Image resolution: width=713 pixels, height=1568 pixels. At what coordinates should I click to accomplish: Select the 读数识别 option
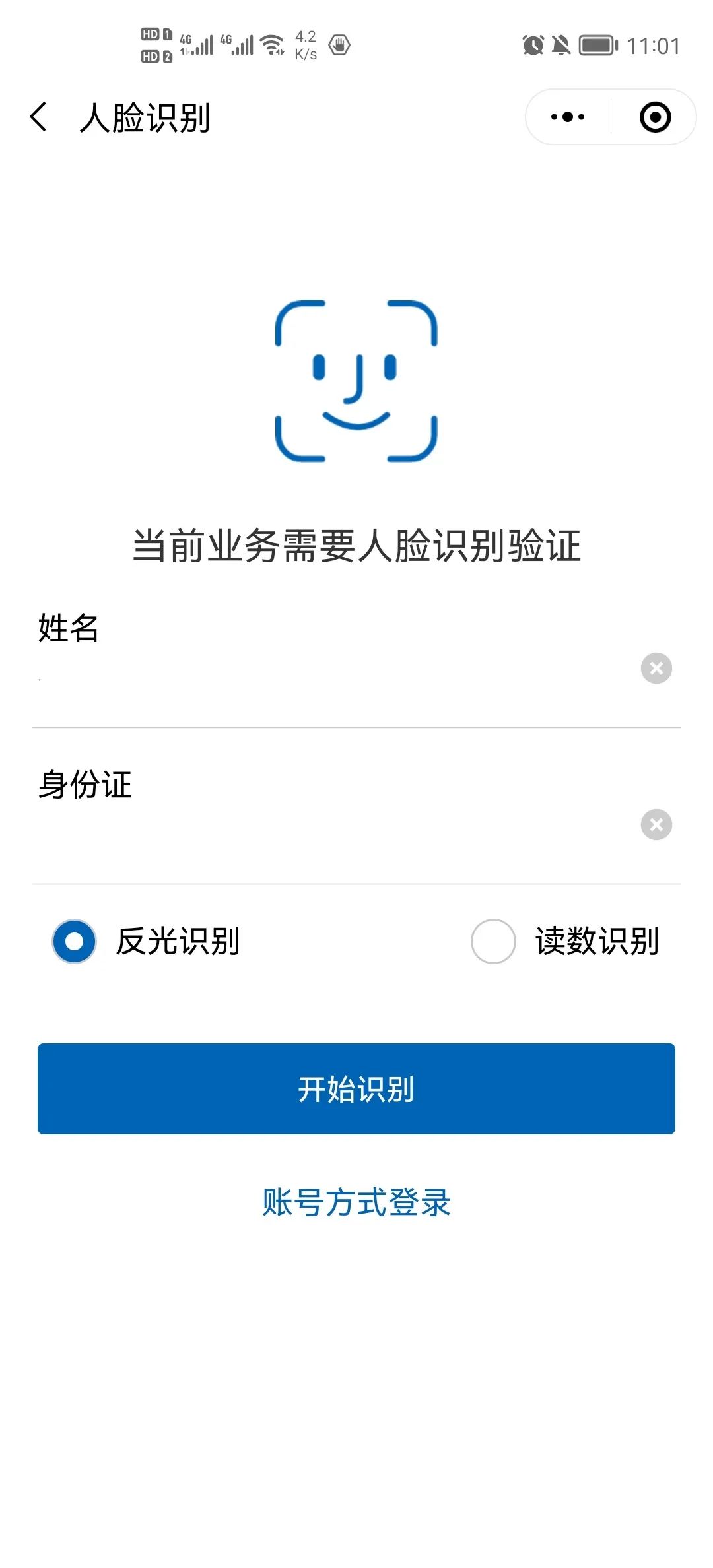coord(493,941)
